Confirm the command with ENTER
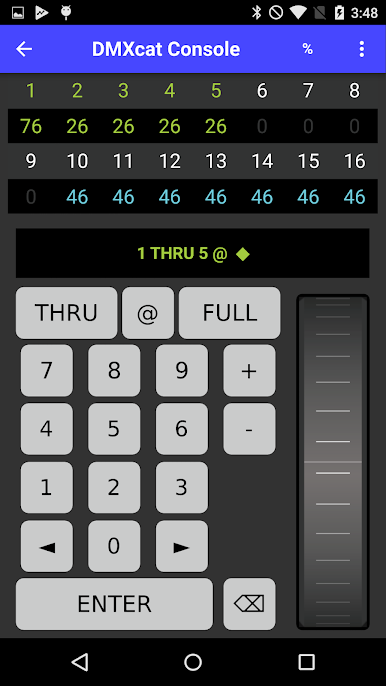 (114, 604)
